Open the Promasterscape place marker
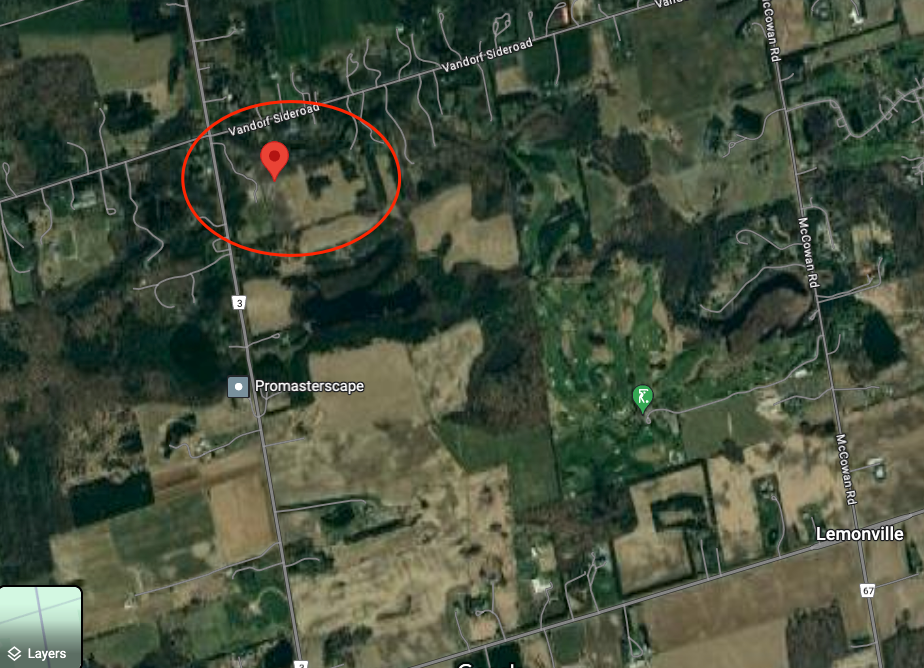Image resolution: width=924 pixels, height=668 pixels. [x=238, y=386]
